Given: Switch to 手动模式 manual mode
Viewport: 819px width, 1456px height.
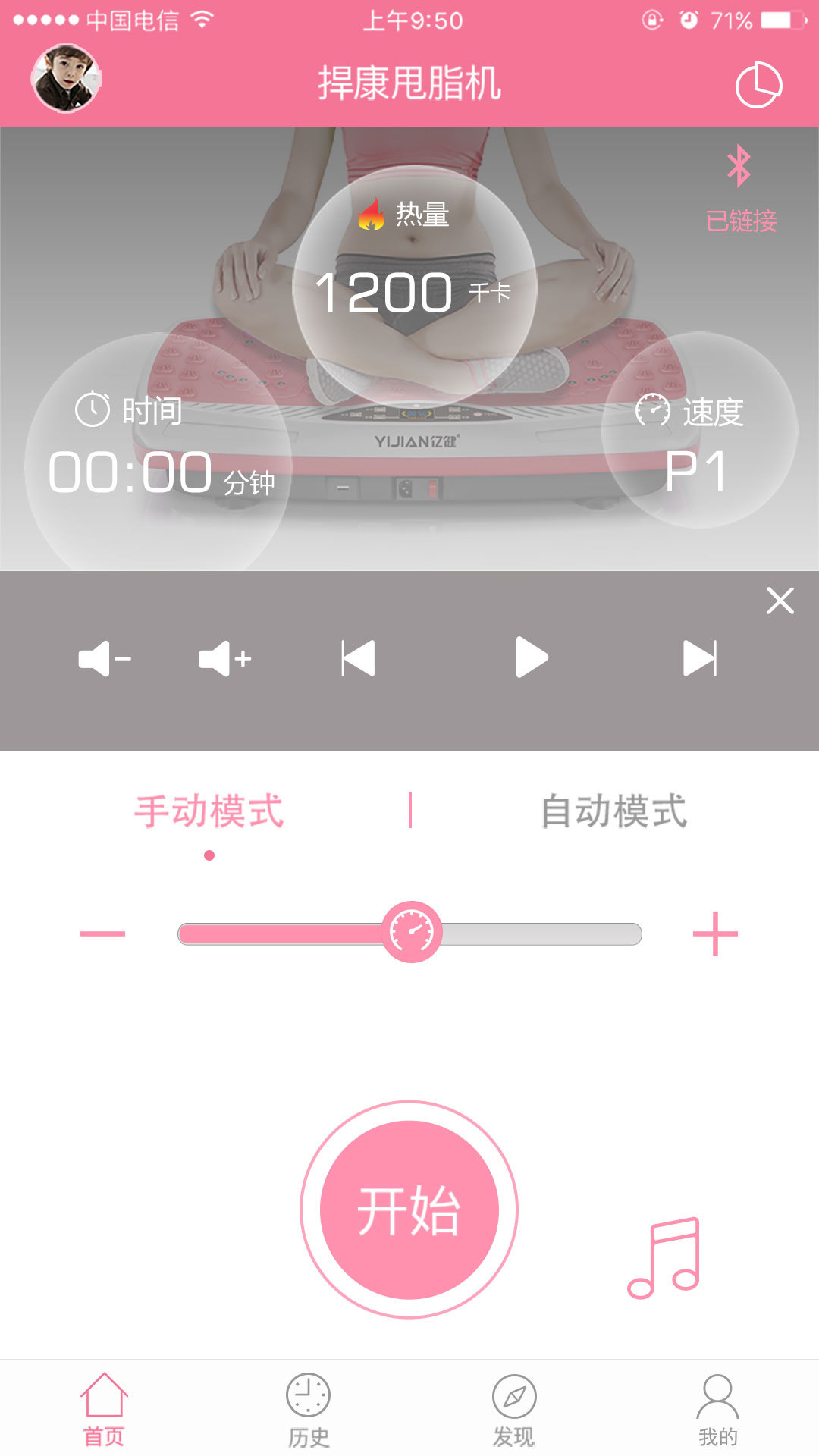Looking at the screenshot, I should pyautogui.click(x=209, y=811).
